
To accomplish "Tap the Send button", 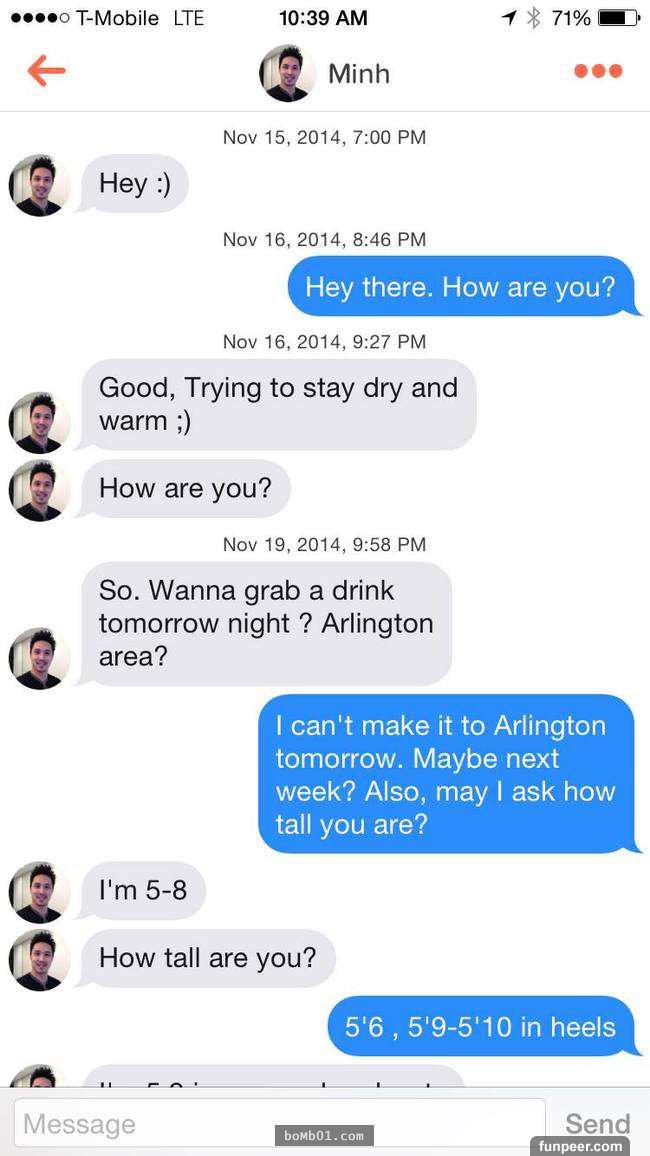I will [597, 1123].
